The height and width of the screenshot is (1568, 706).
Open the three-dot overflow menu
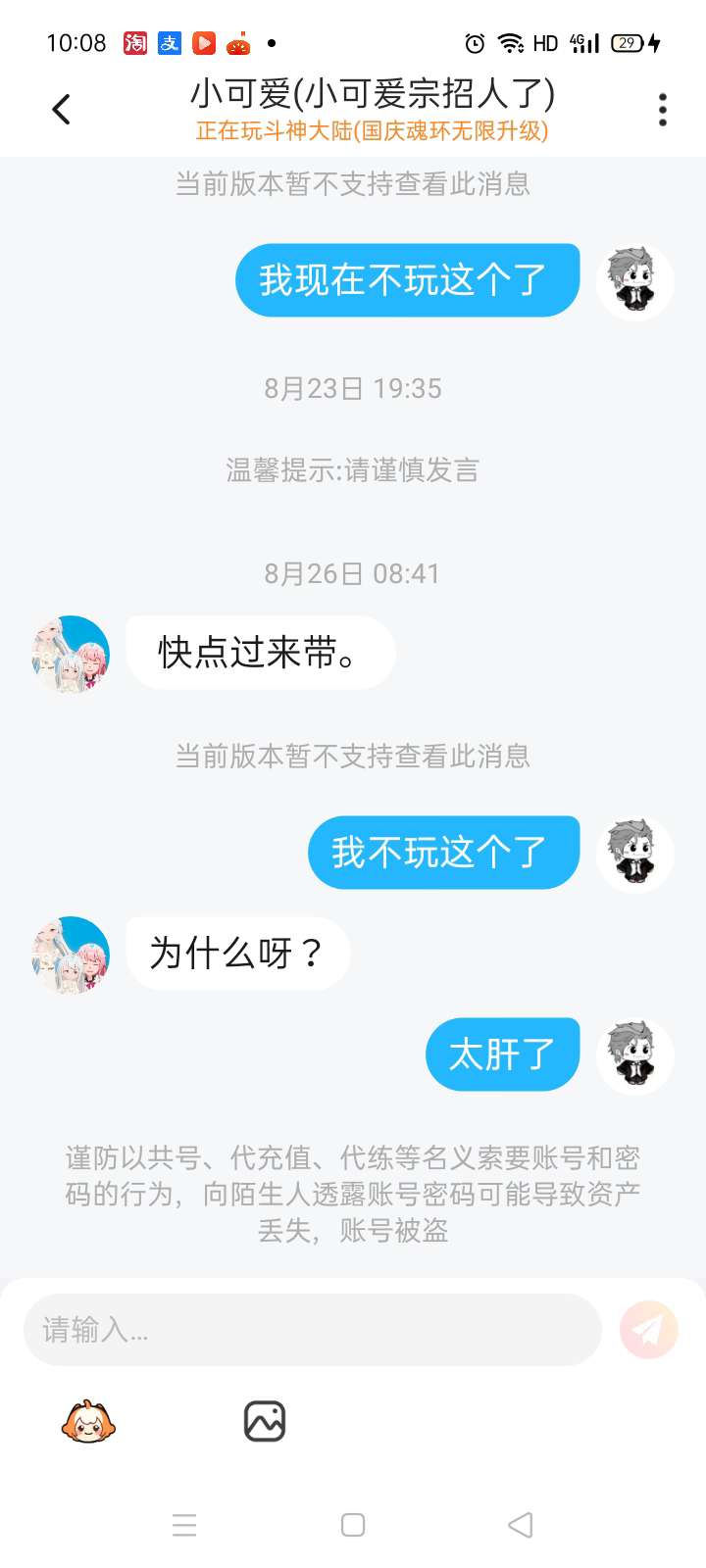663,110
